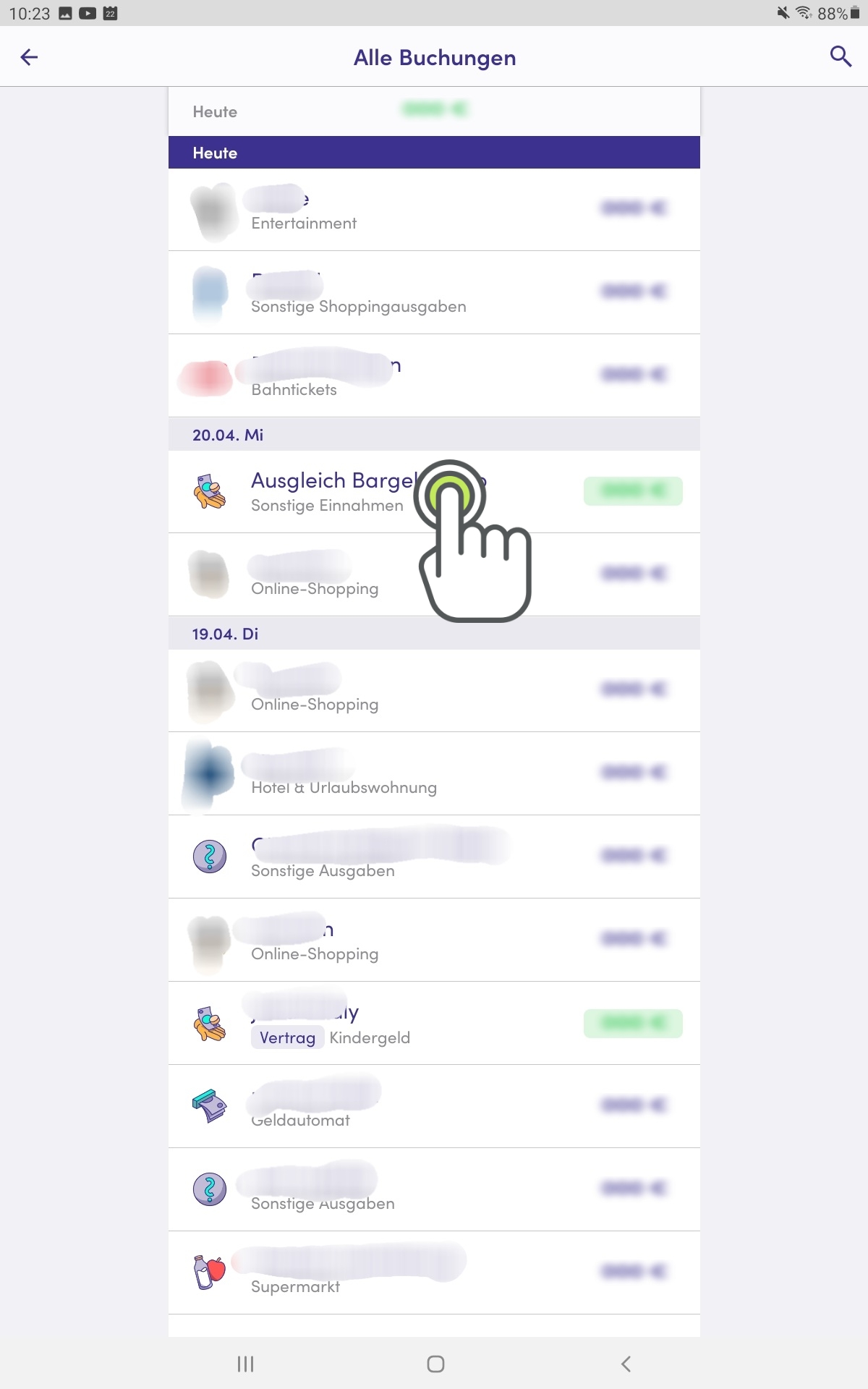Open the Supermarkt booking
Screen dimensions: 868x1389
434,1273
